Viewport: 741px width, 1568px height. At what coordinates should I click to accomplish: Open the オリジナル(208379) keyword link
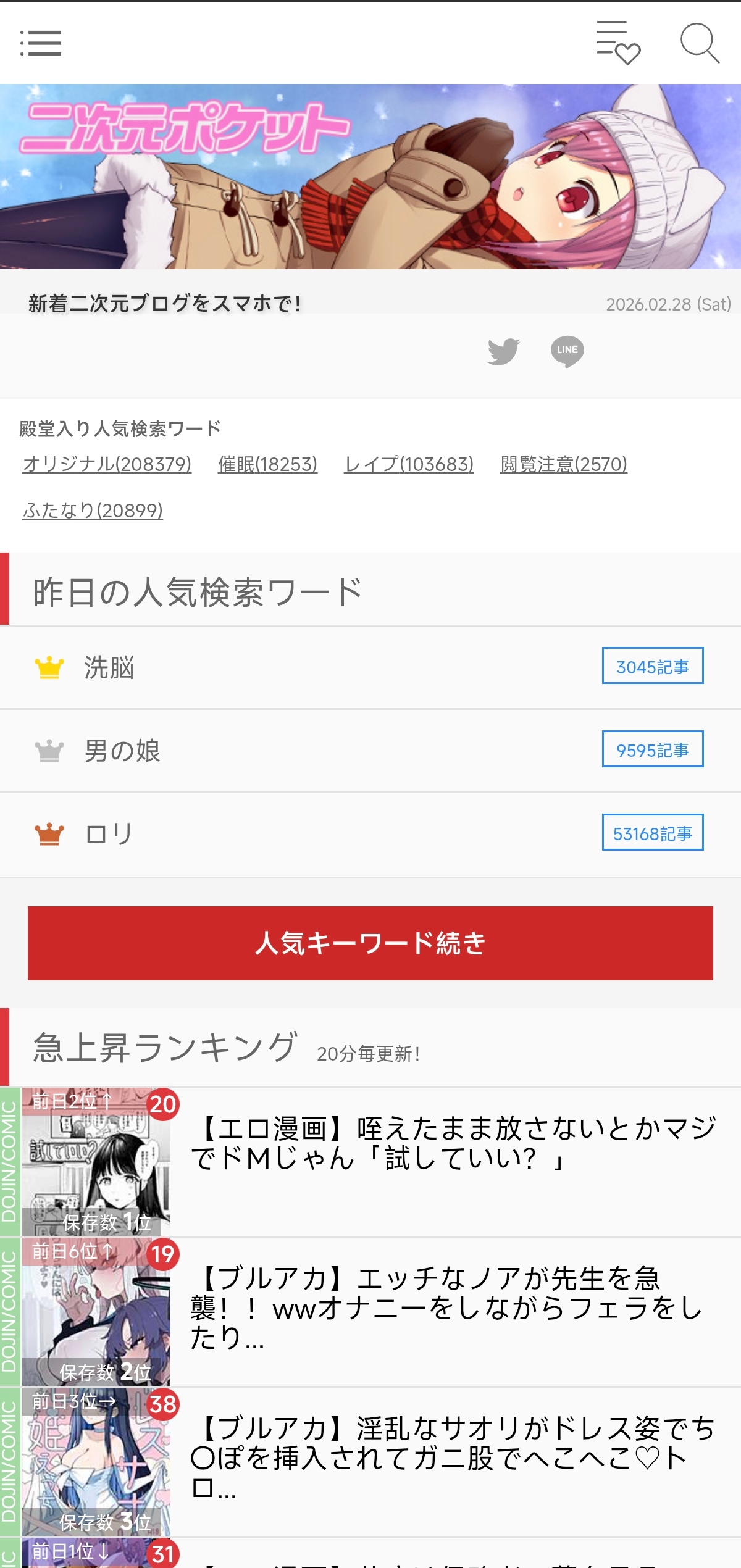[107, 464]
